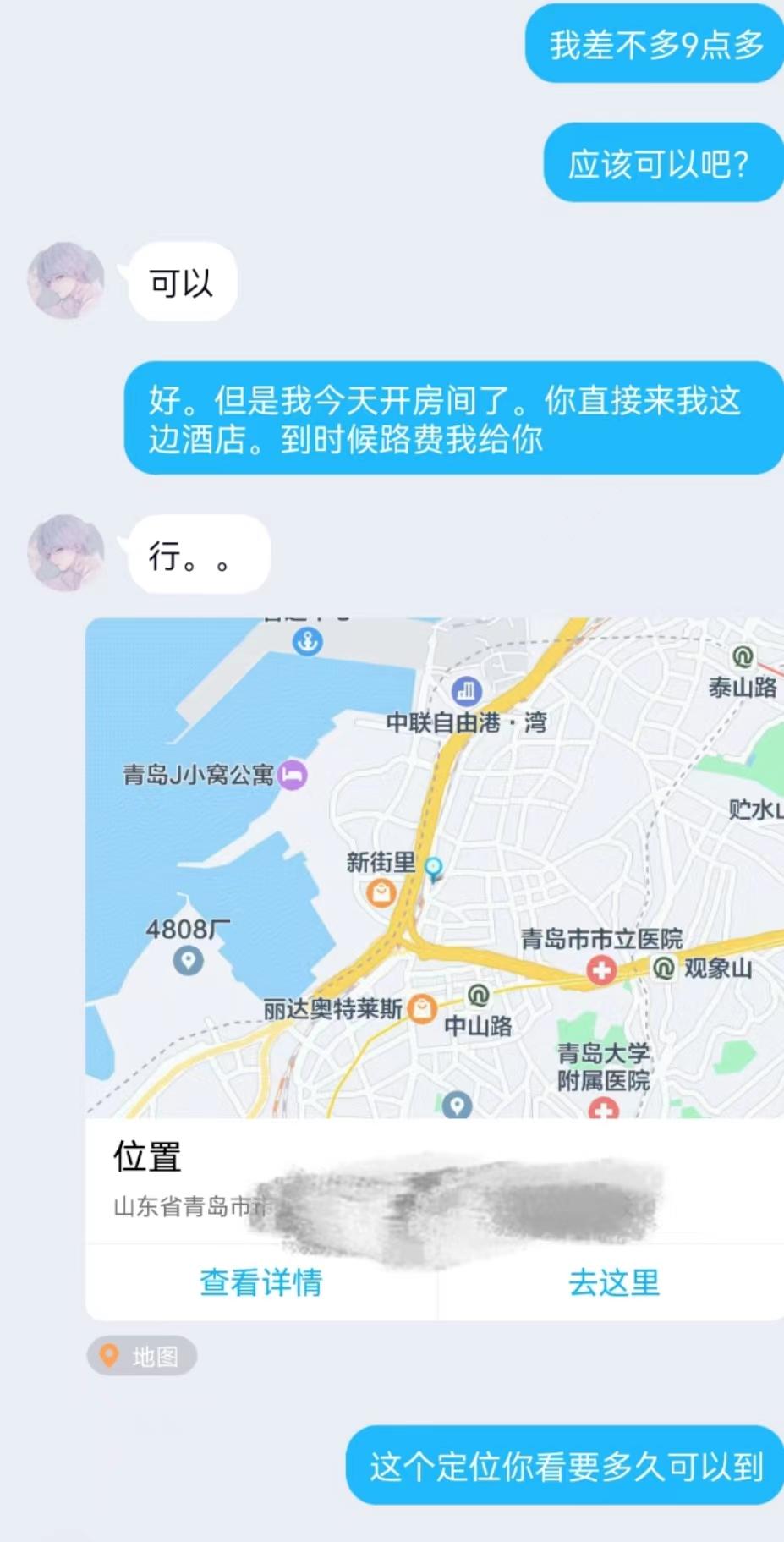Image resolution: width=784 pixels, height=1542 pixels.
Task: Open the shared location map preview
Action: 435,867
